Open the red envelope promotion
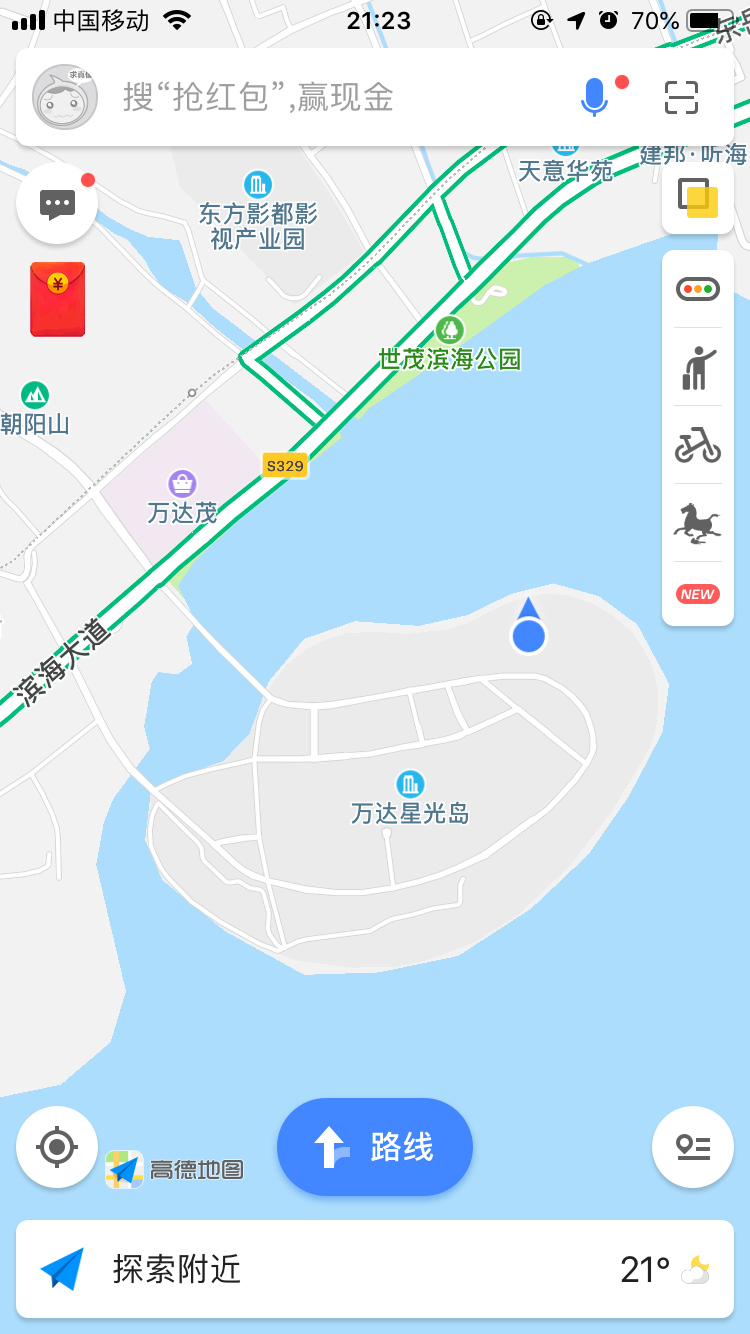This screenshot has height=1334, width=750. (x=58, y=299)
